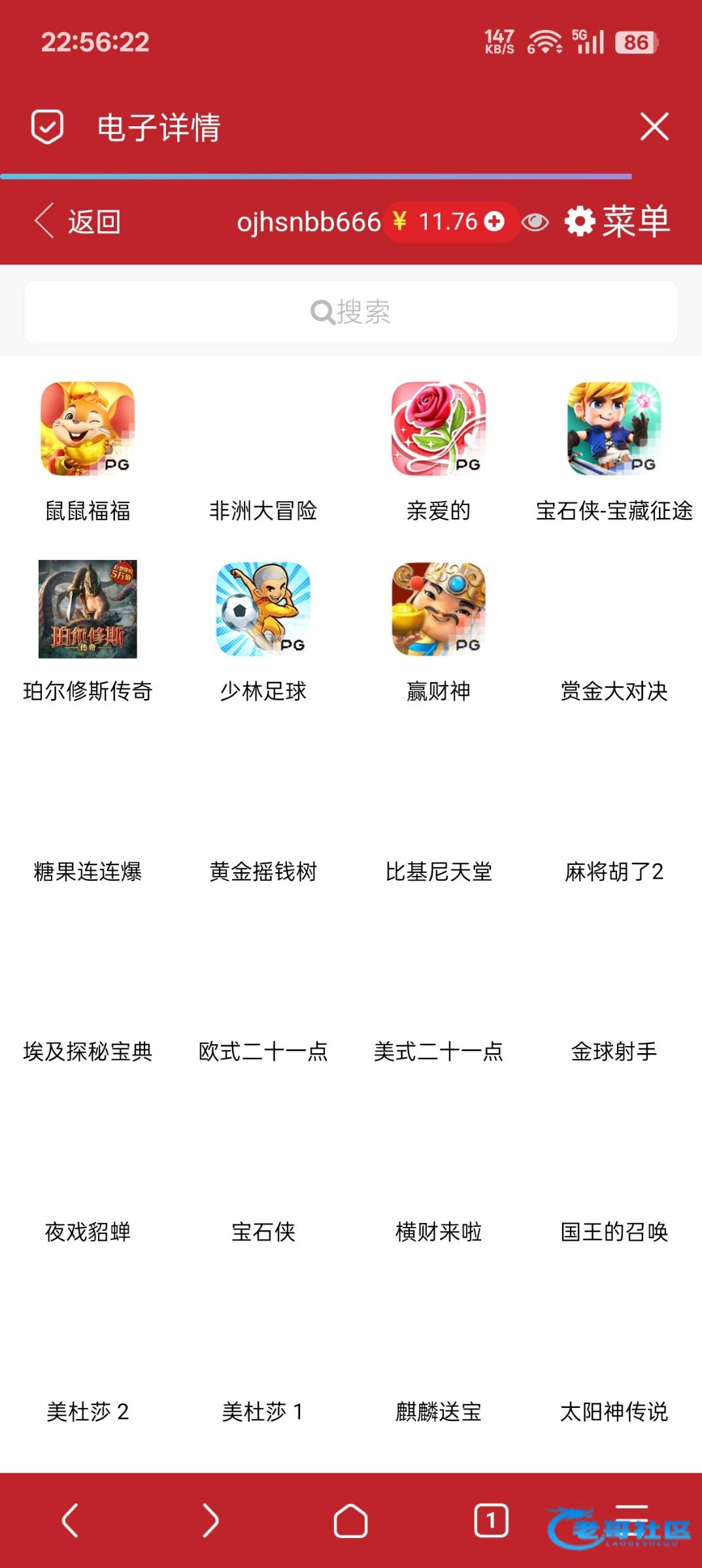Open 麒麟送宝 game
This screenshot has height=1568, width=702.
point(439,1411)
